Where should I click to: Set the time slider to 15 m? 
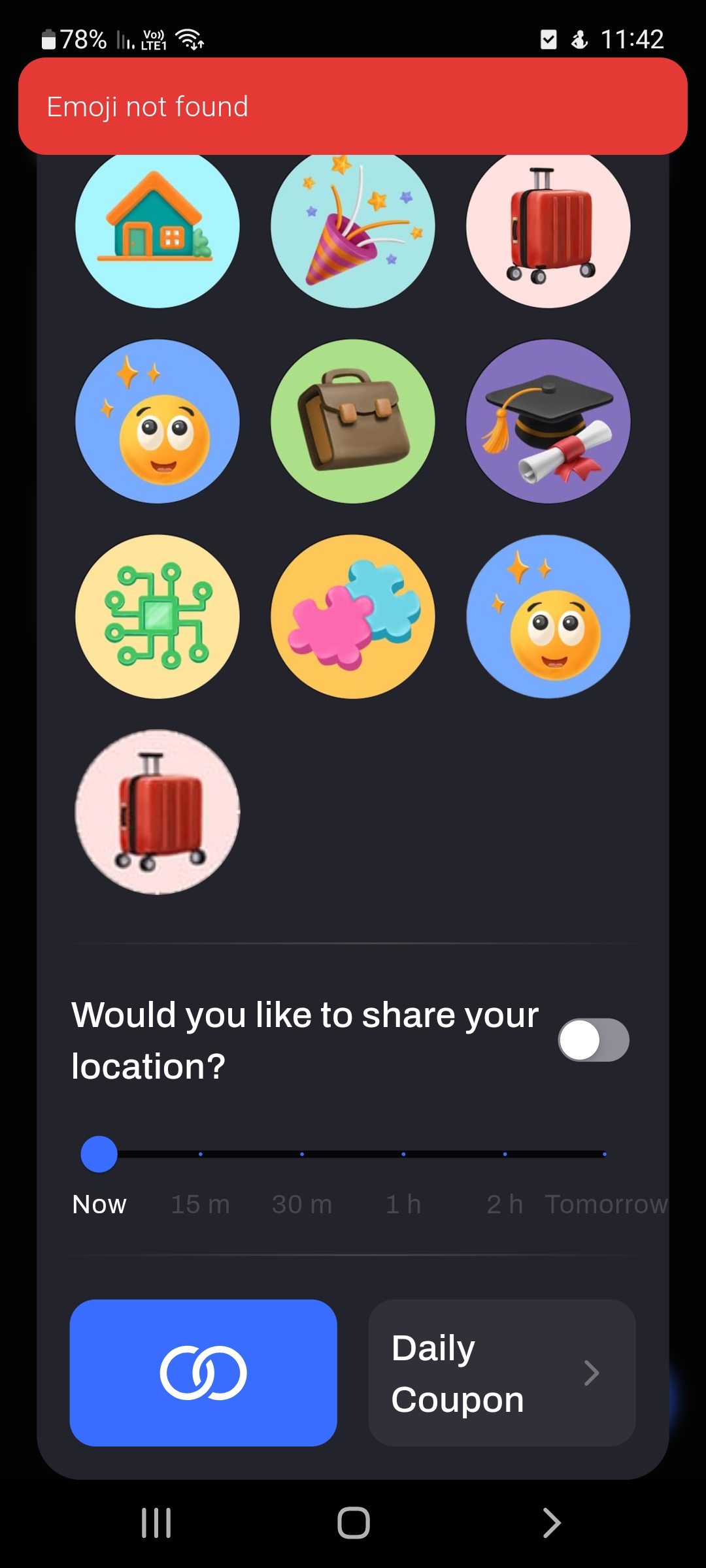point(201,1154)
